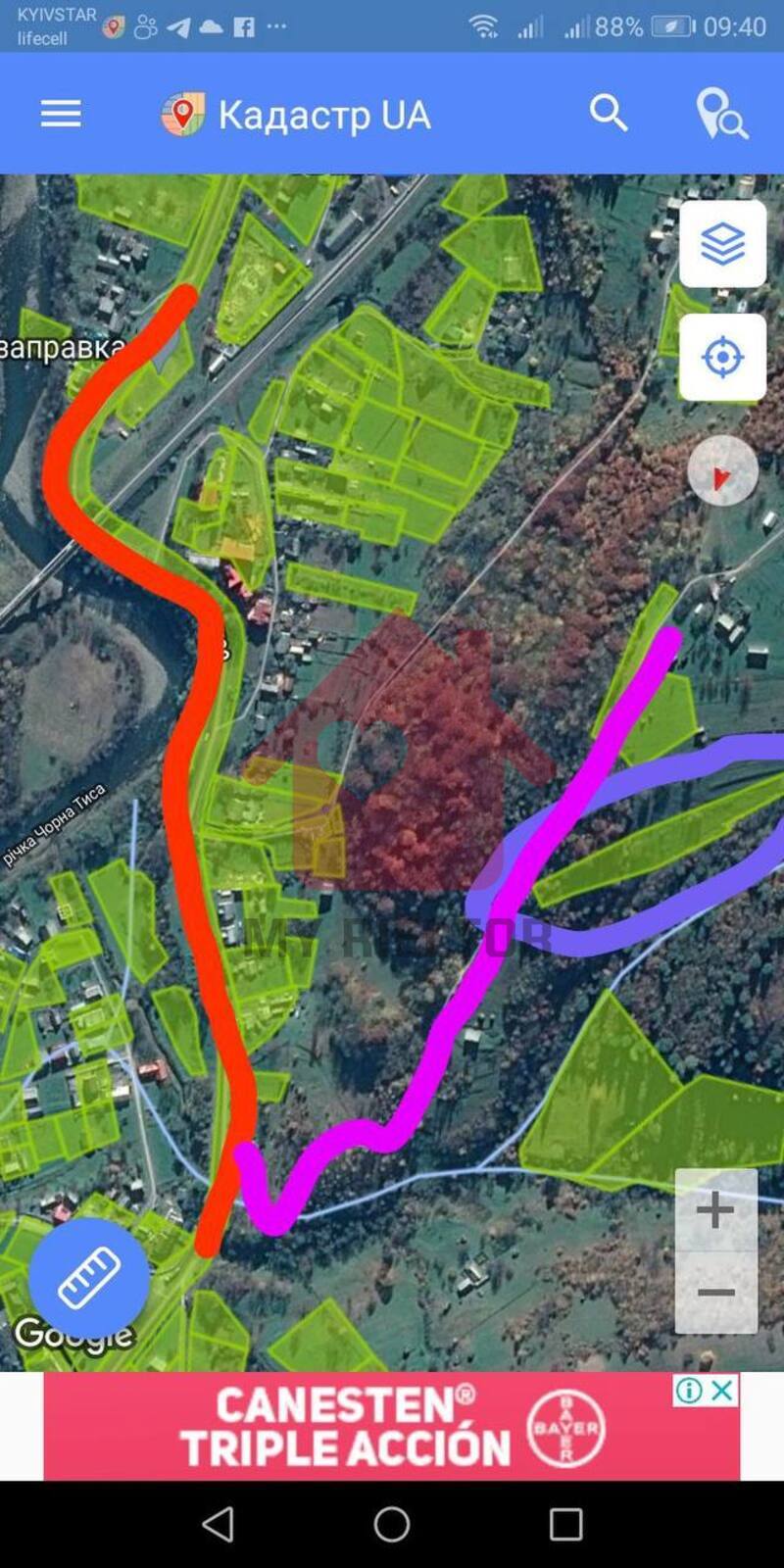
Task: Open ad info icon on banner
Action: (690, 1390)
